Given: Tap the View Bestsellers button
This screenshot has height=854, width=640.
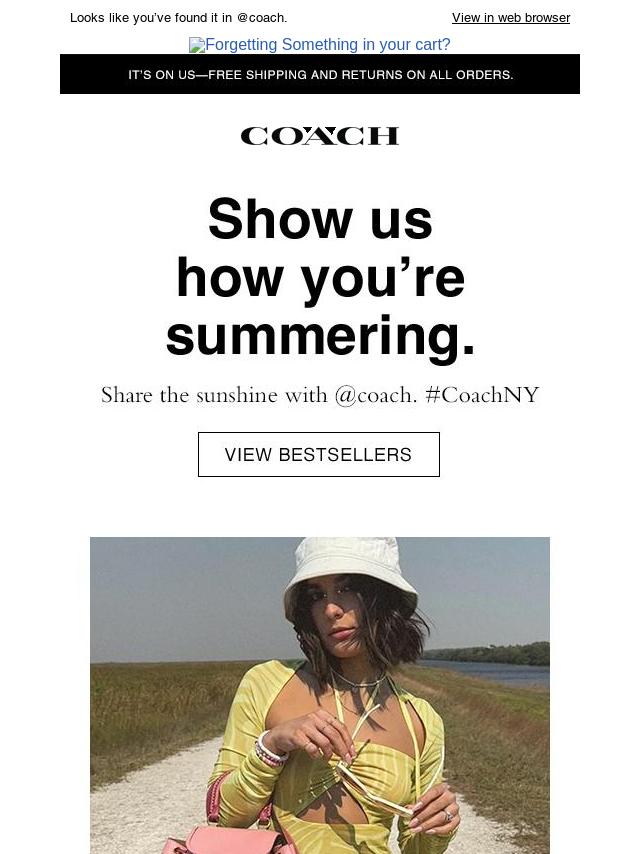Looking at the screenshot, I should 318,454.
